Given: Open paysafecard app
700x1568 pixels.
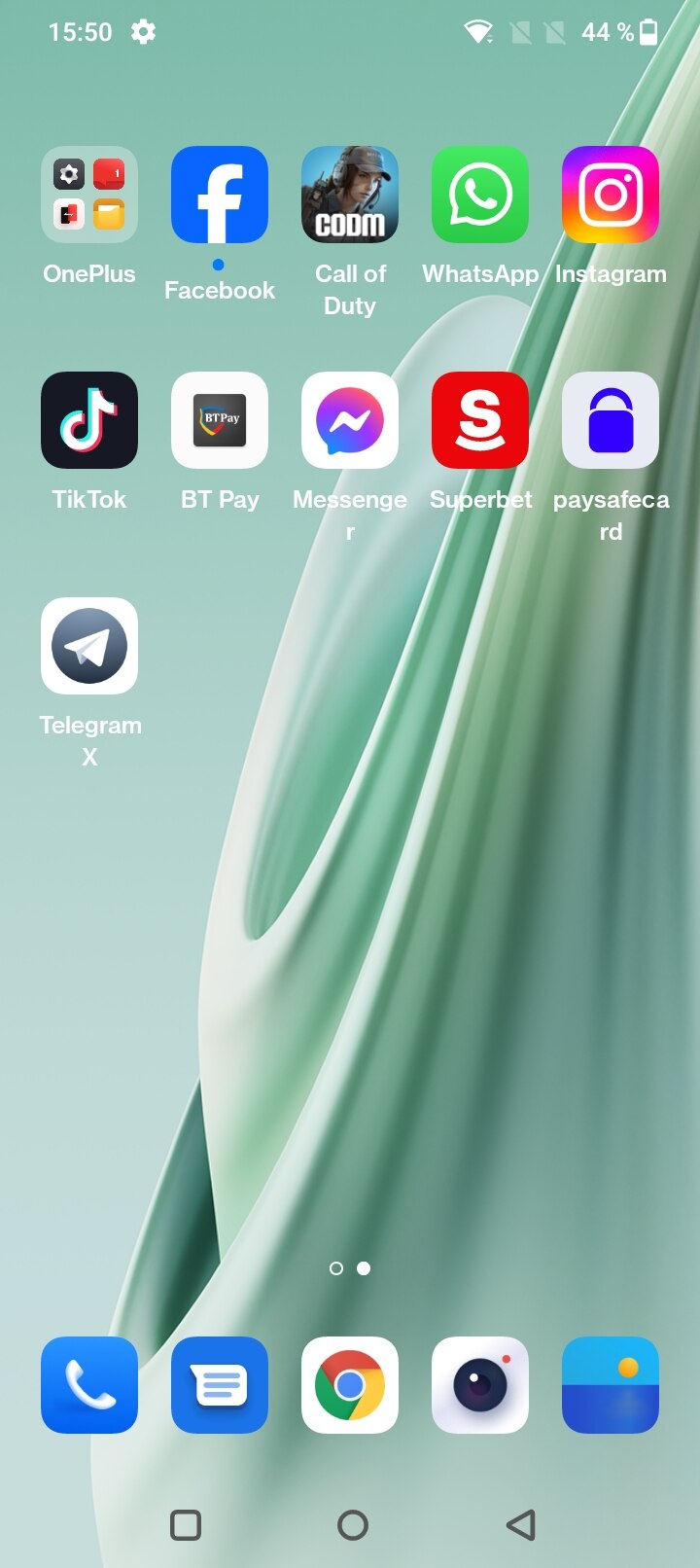Looking at the screenshot, I should click(611, 420).
